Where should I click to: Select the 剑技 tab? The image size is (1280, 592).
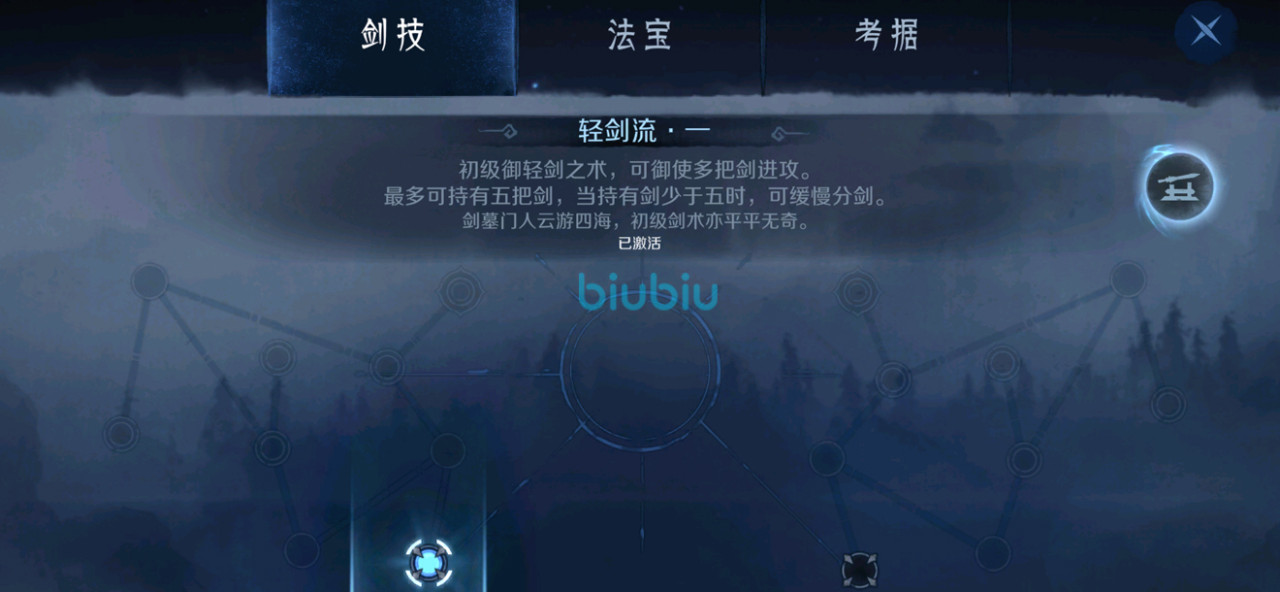(x=393, y=36)
